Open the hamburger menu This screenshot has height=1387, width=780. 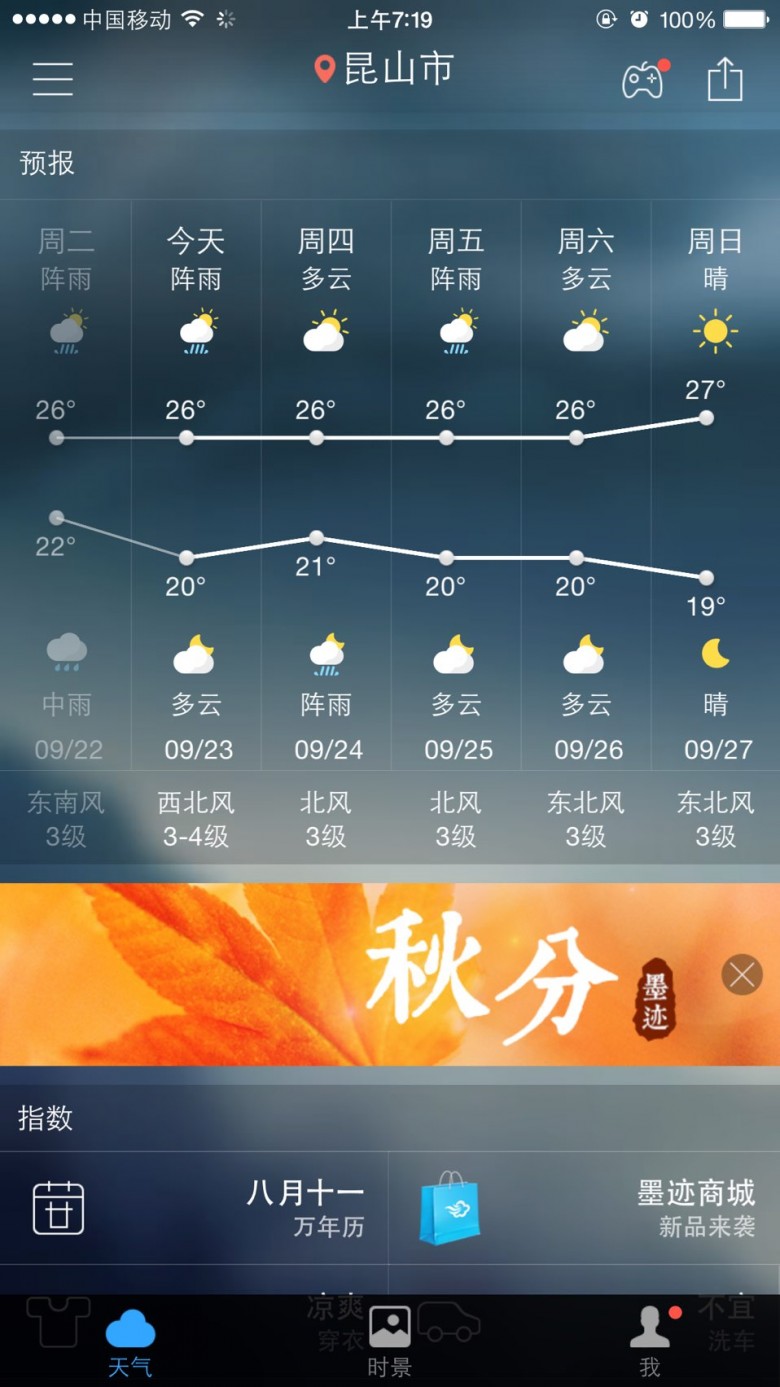52,78
